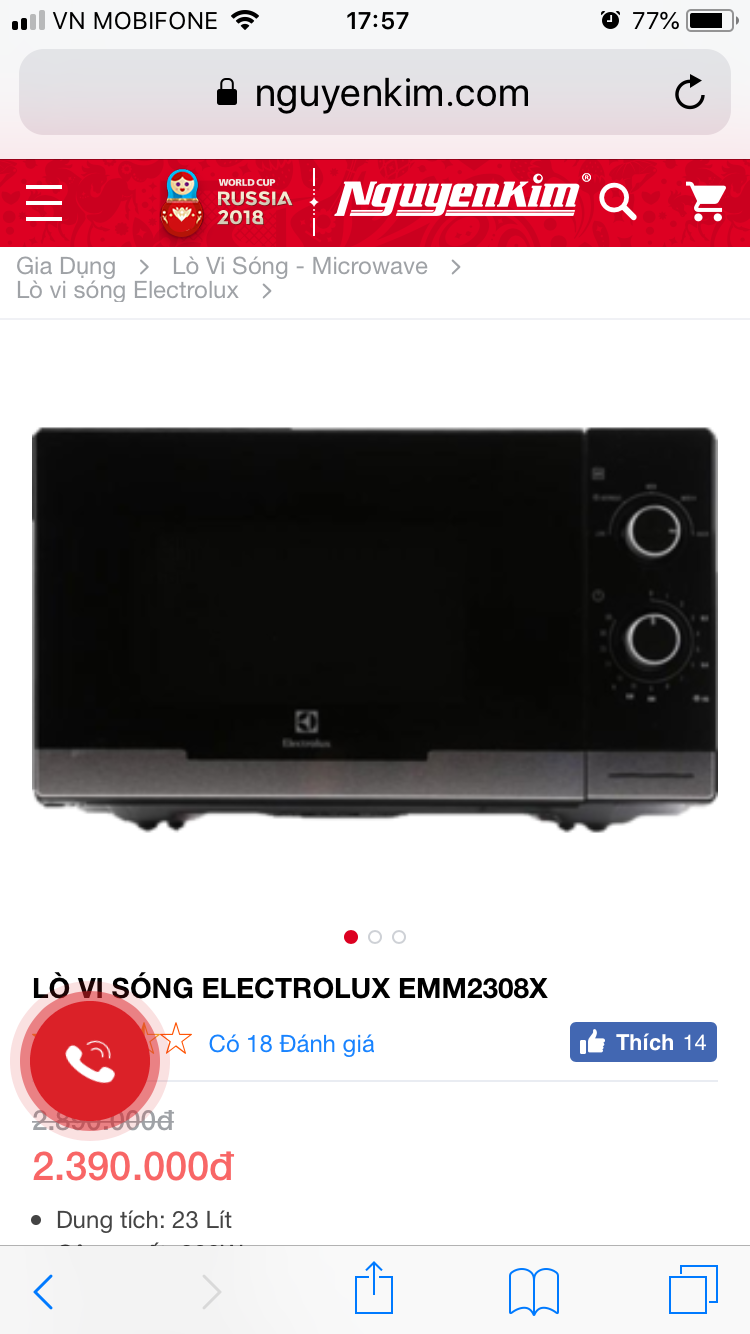Go to the Nguyen Kim homepage logo
The image size is (750, 1334).
coord(458,198)
